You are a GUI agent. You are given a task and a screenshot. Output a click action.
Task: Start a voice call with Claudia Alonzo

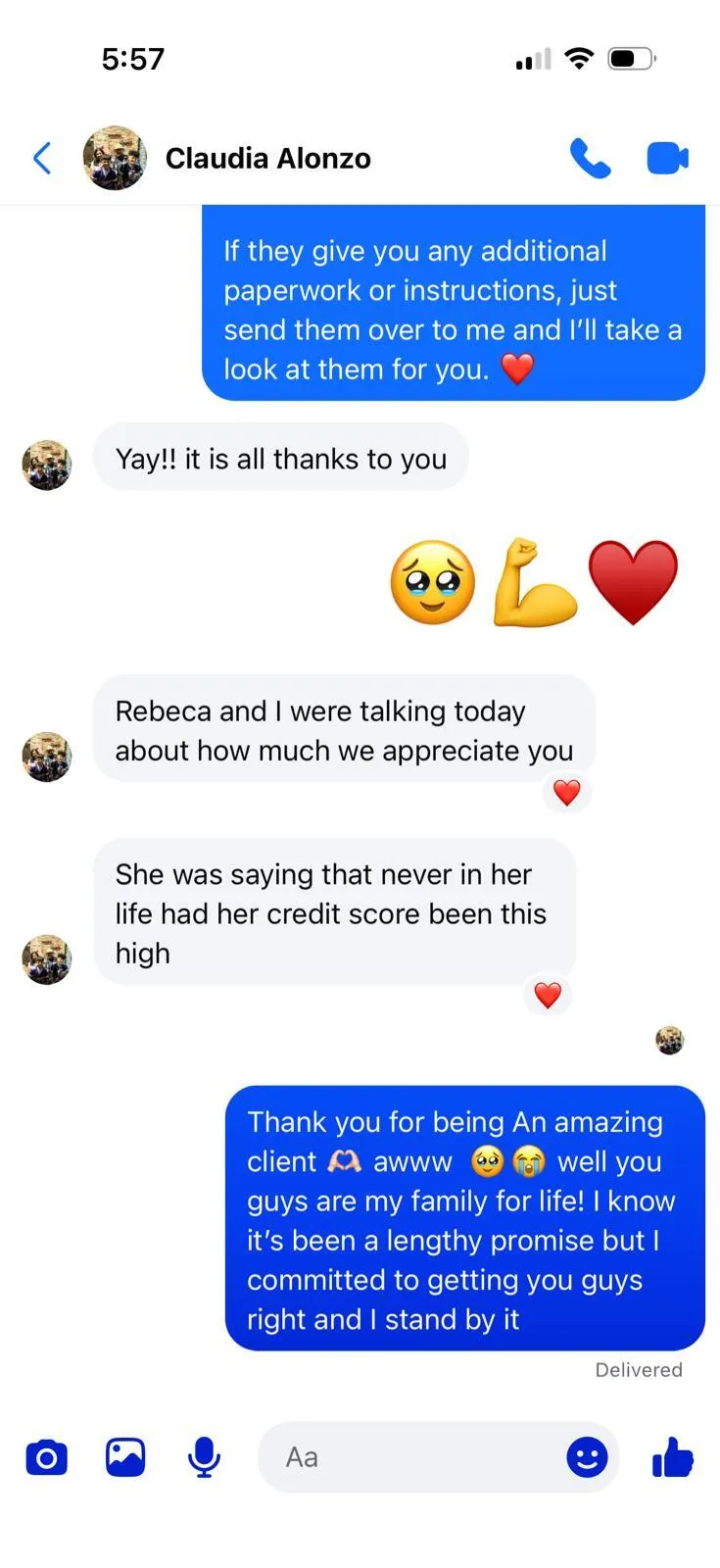(590, 158)
